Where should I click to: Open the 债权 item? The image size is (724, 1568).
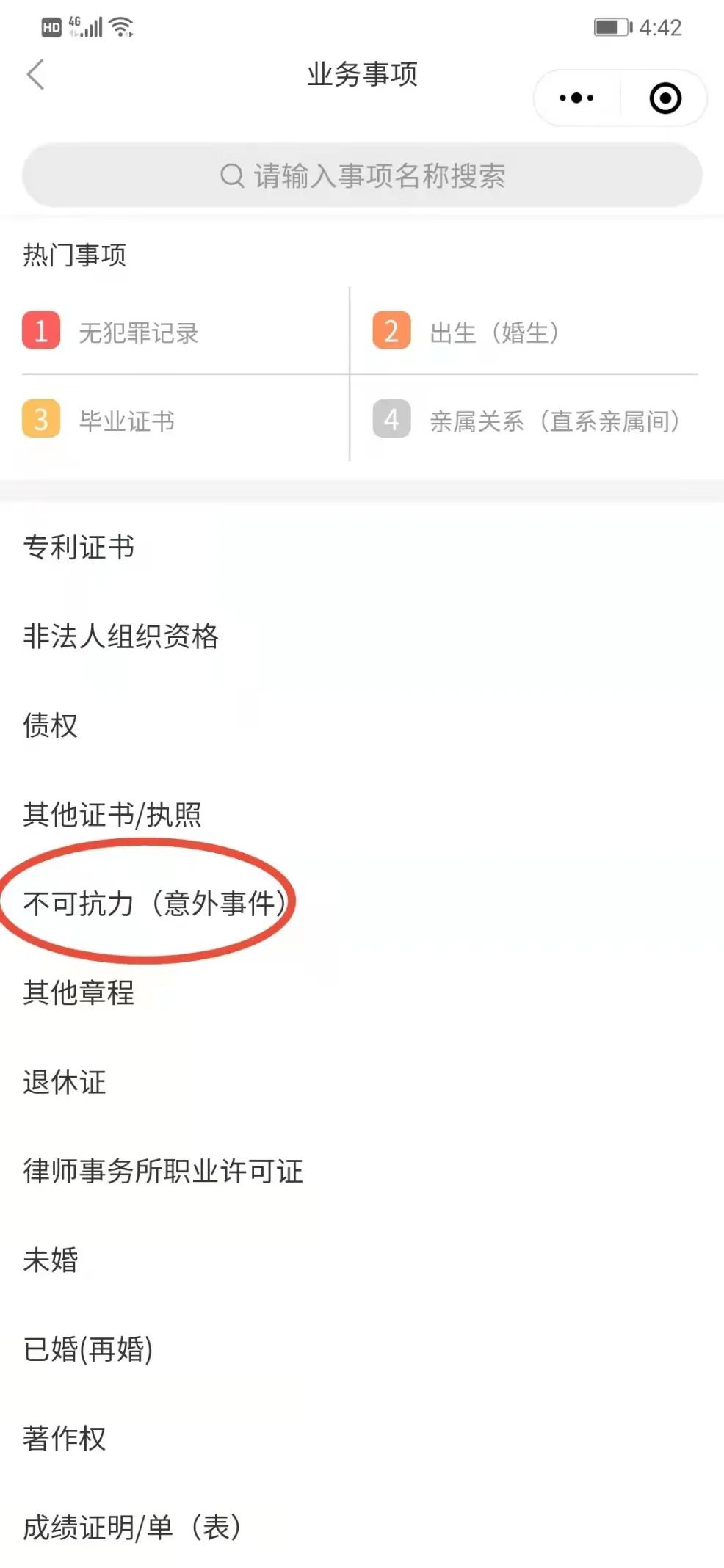pos(50,725)
